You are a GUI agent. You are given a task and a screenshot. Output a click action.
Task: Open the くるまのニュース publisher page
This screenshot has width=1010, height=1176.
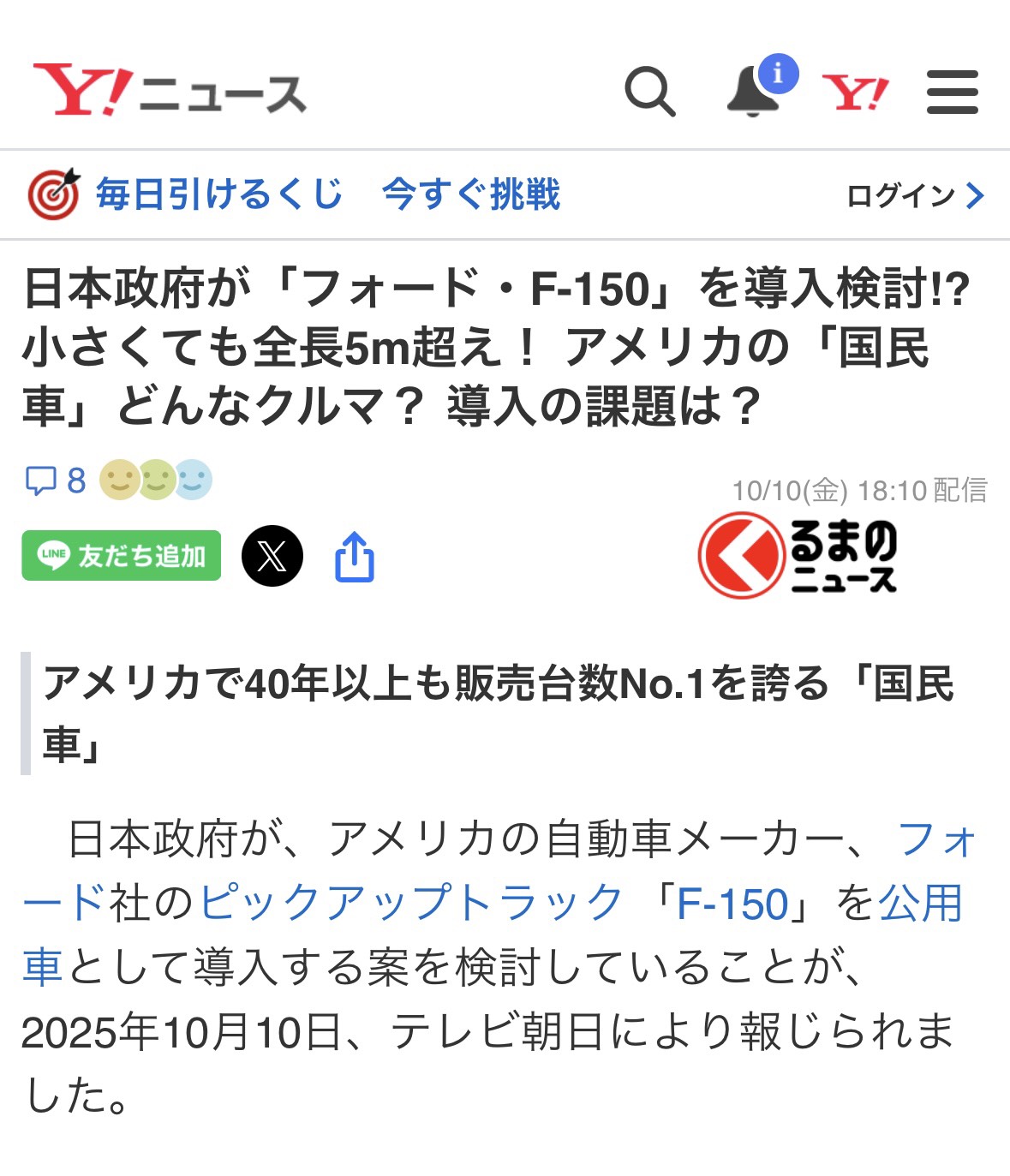pos(798,555)
